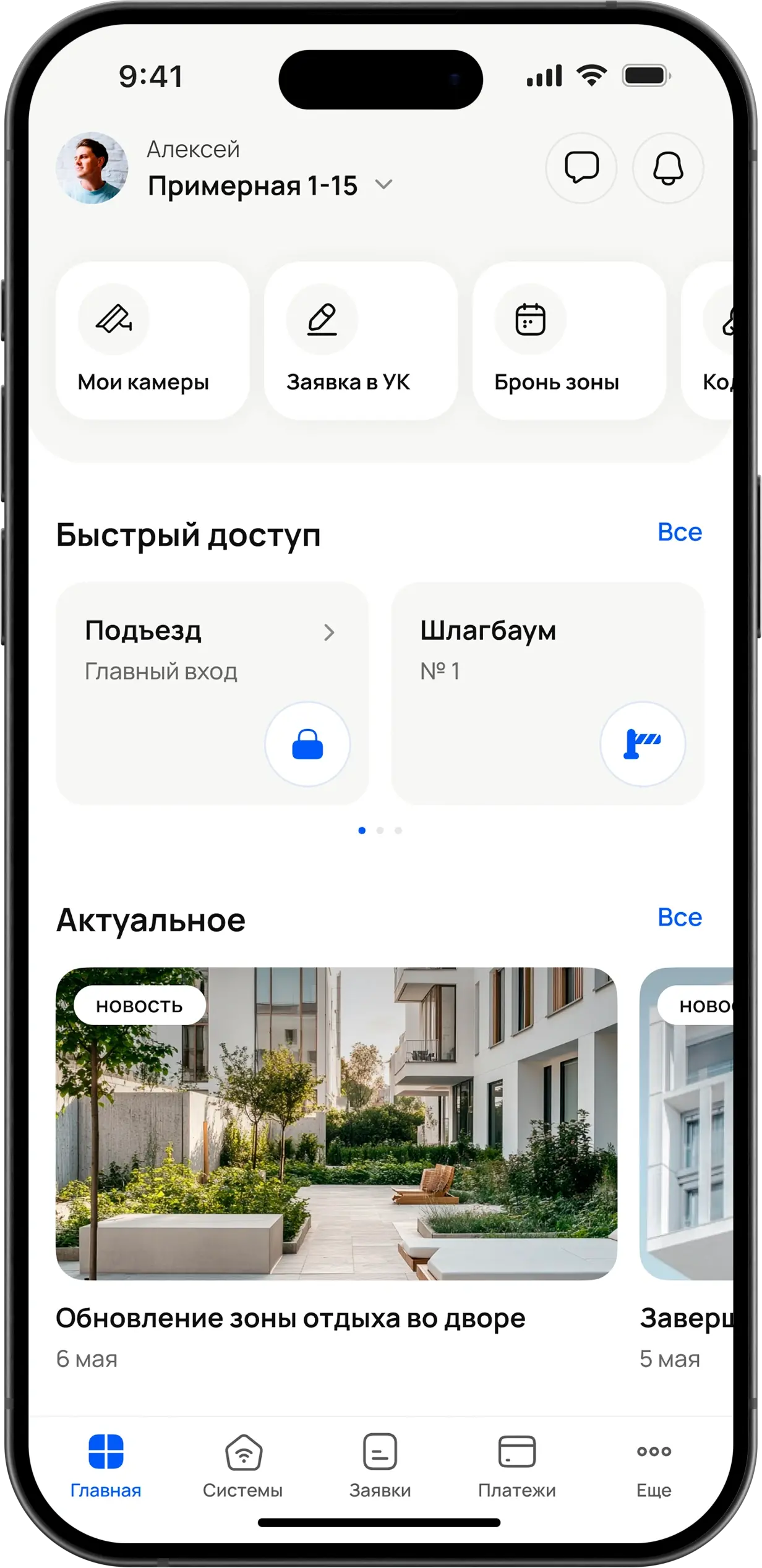The width and height of the screenshot is (762, 1568).
Task: View all in Актуальное section
Action: pos(679,918)
